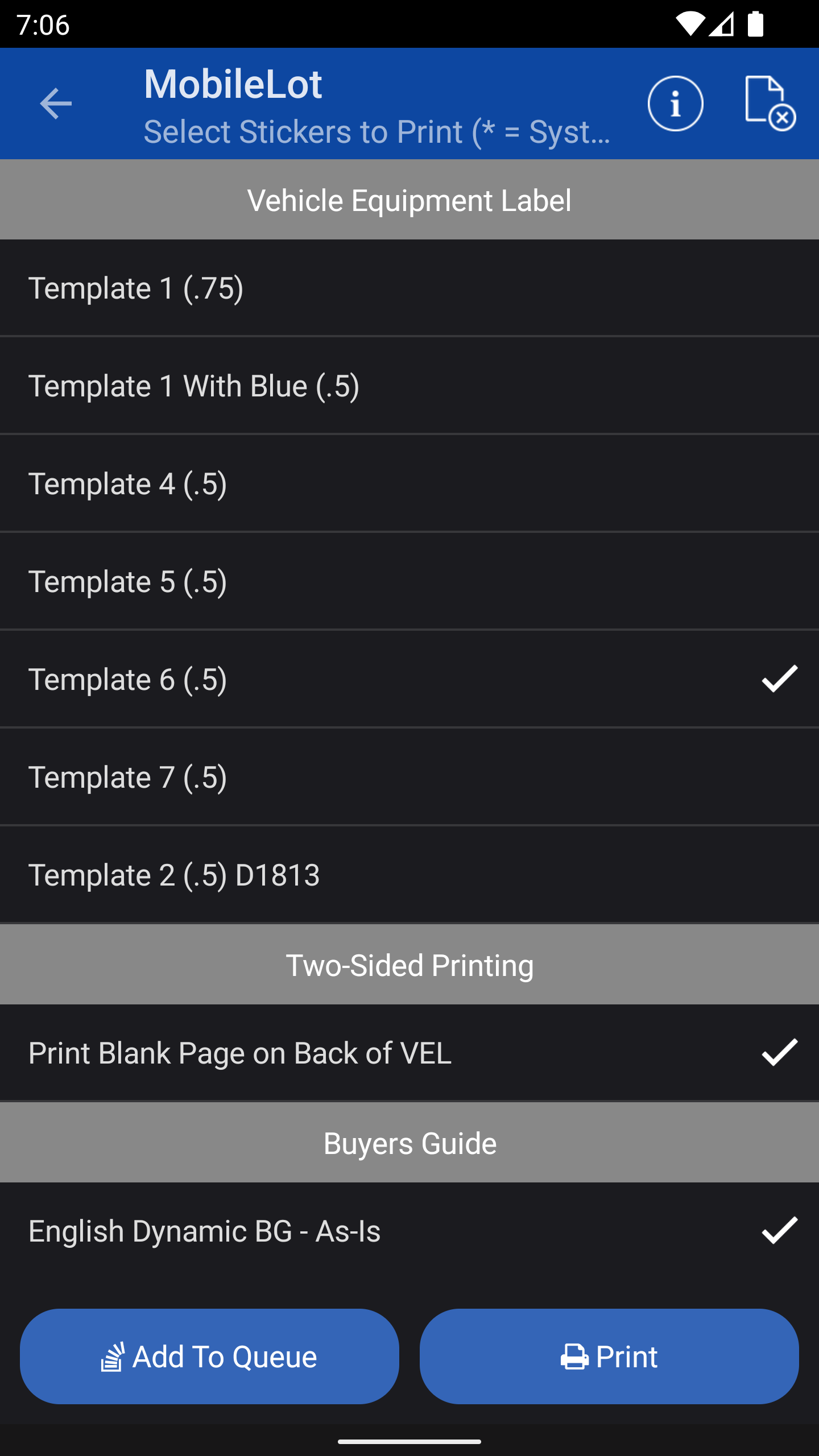This screenshot has height=1456, width=819.
Task: Open the info icon
Action: click(x=675, y=104)
